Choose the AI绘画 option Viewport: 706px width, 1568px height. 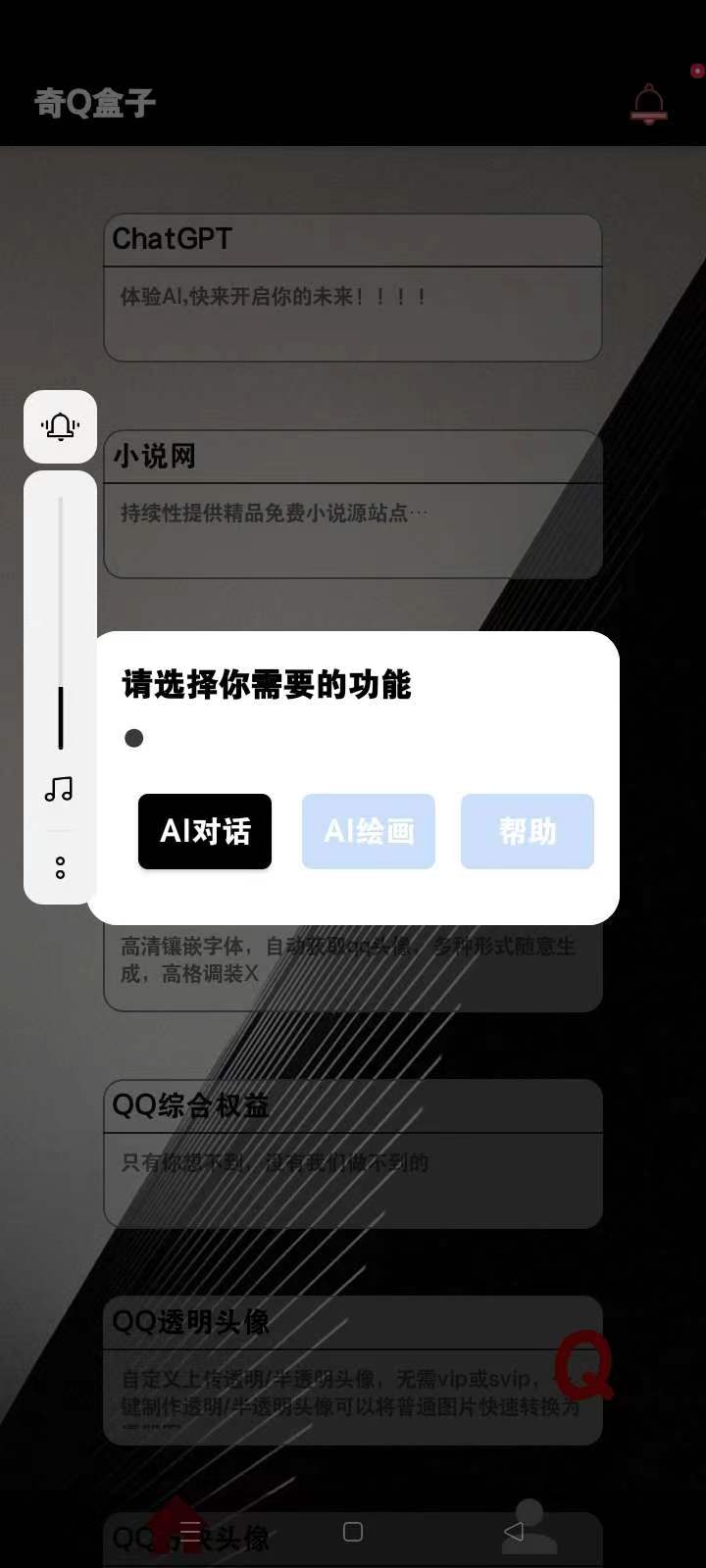(369, 831)
